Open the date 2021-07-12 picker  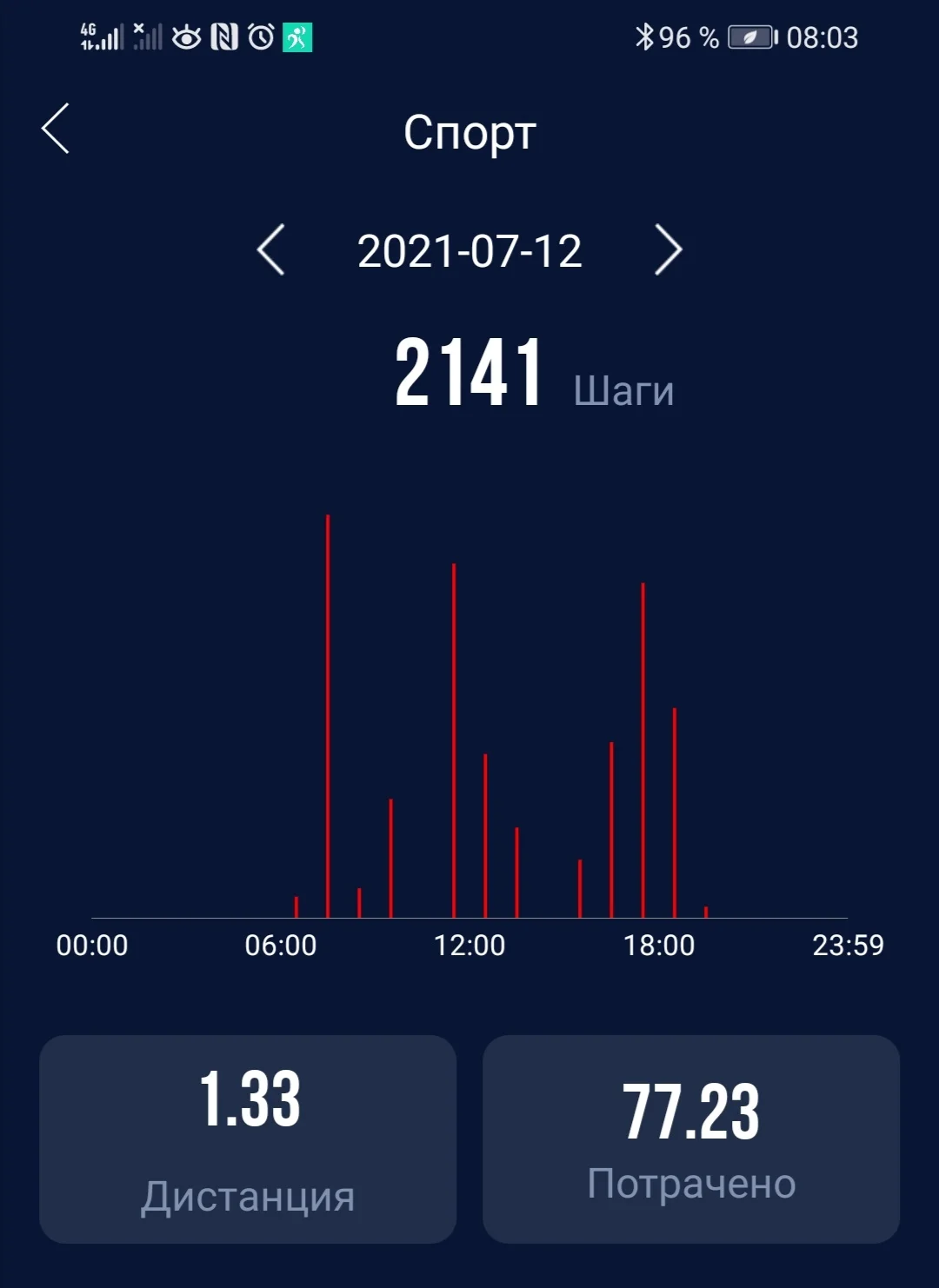tap(469, 251)
